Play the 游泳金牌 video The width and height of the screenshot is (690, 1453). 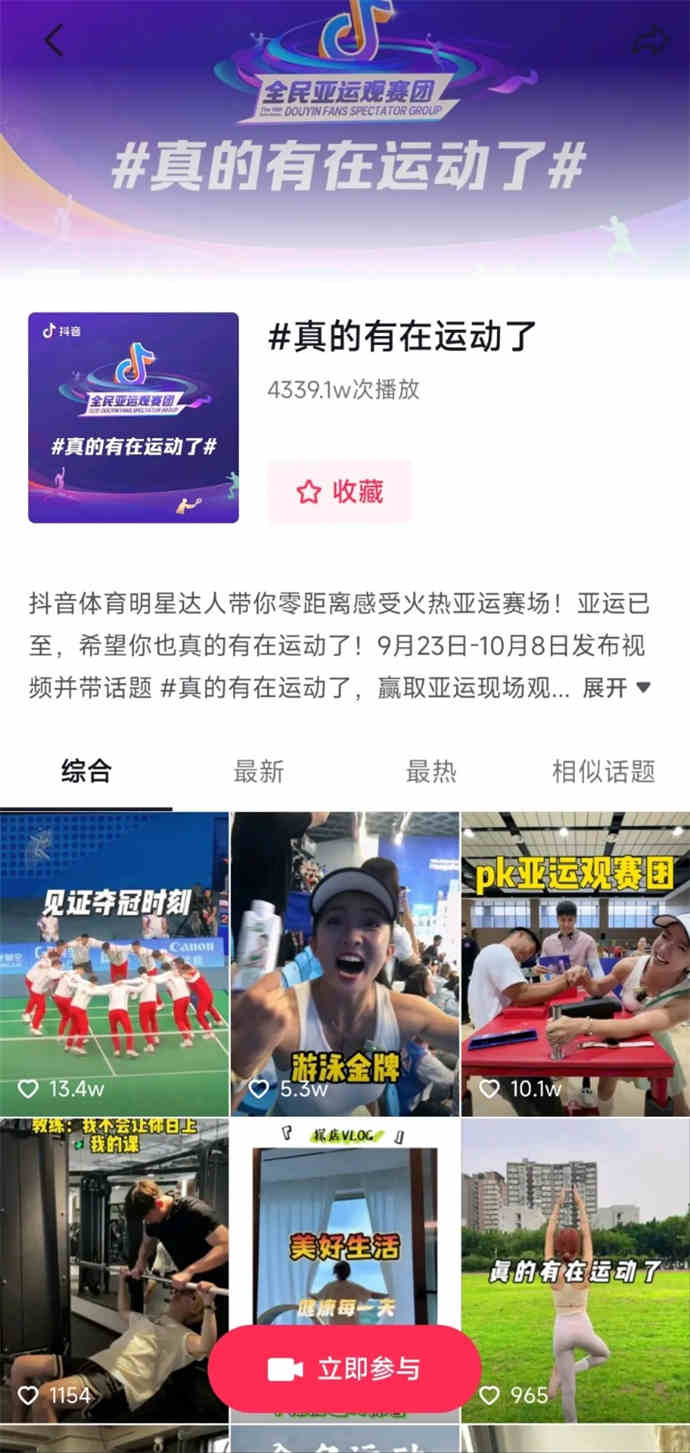pos(344,963)
